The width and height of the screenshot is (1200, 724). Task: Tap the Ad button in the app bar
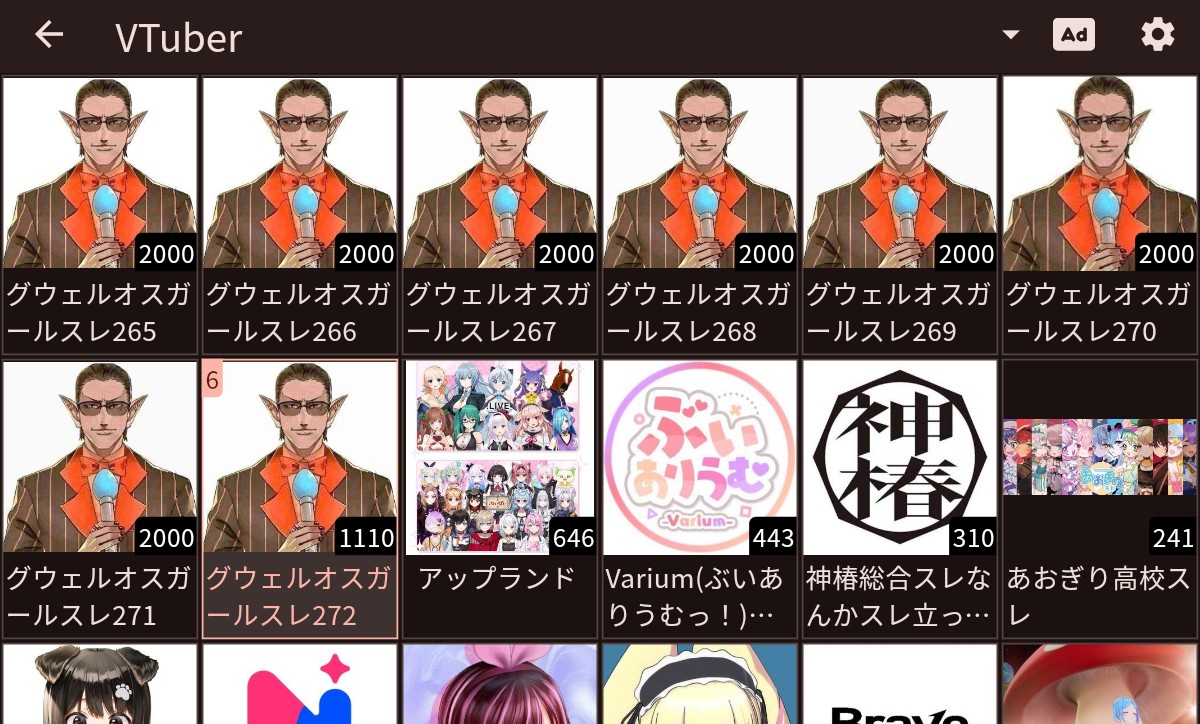pyautogui.click(x=1074, y=35)
